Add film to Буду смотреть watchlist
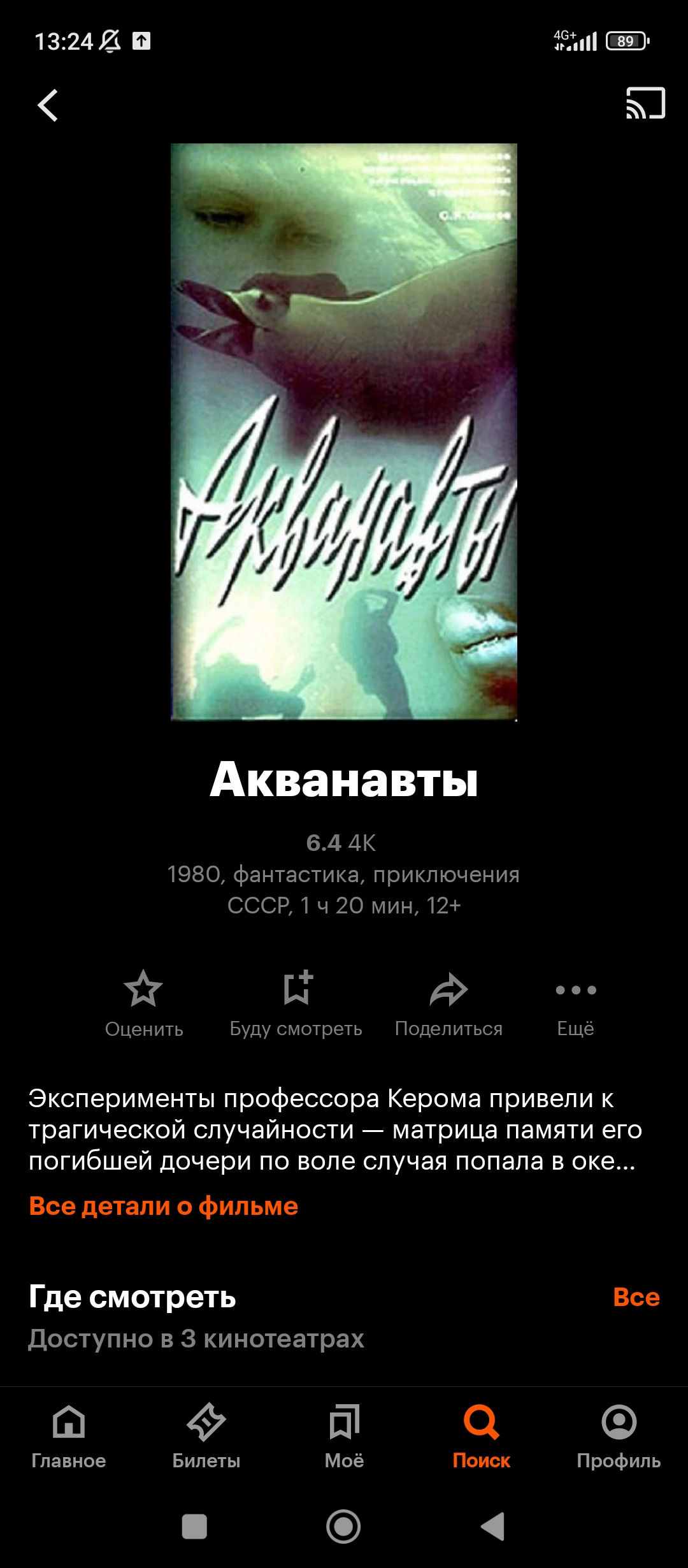The image size is (688, 1568). coord(296,1005)
